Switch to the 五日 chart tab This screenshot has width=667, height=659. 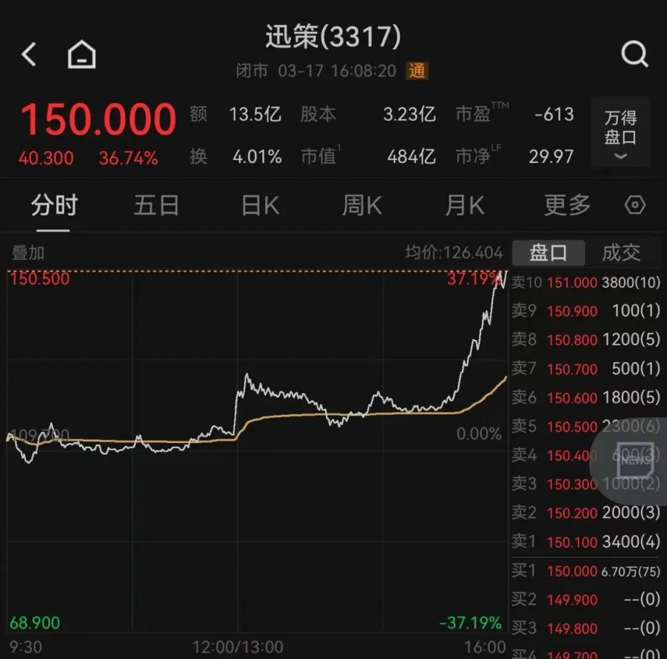click(x=157, y=205)
